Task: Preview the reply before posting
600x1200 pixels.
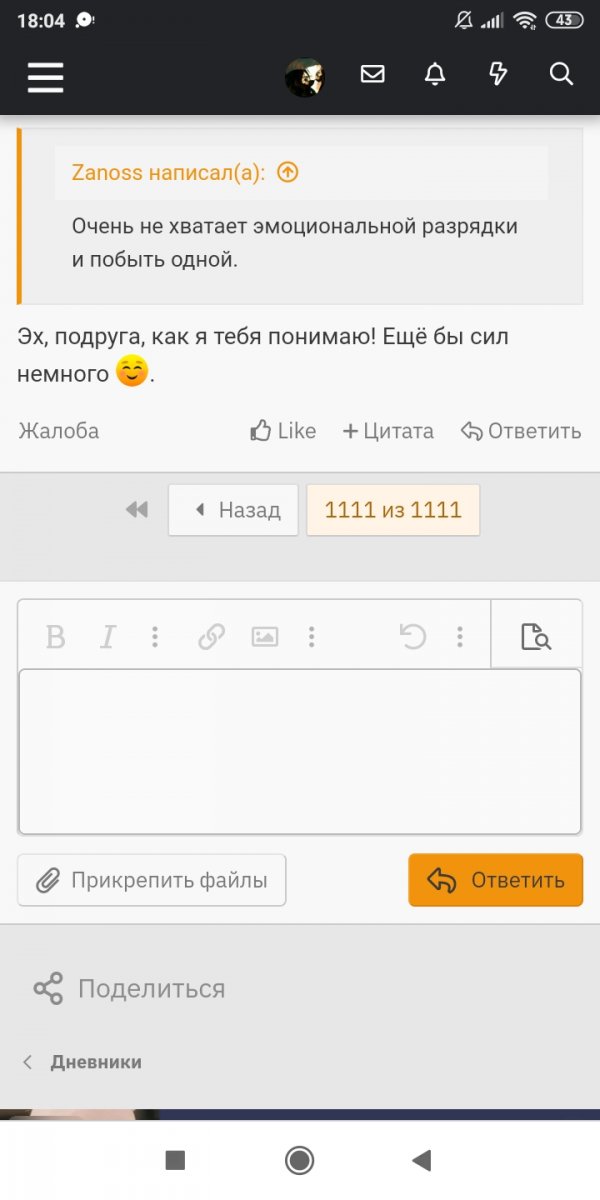Action: 536,637
